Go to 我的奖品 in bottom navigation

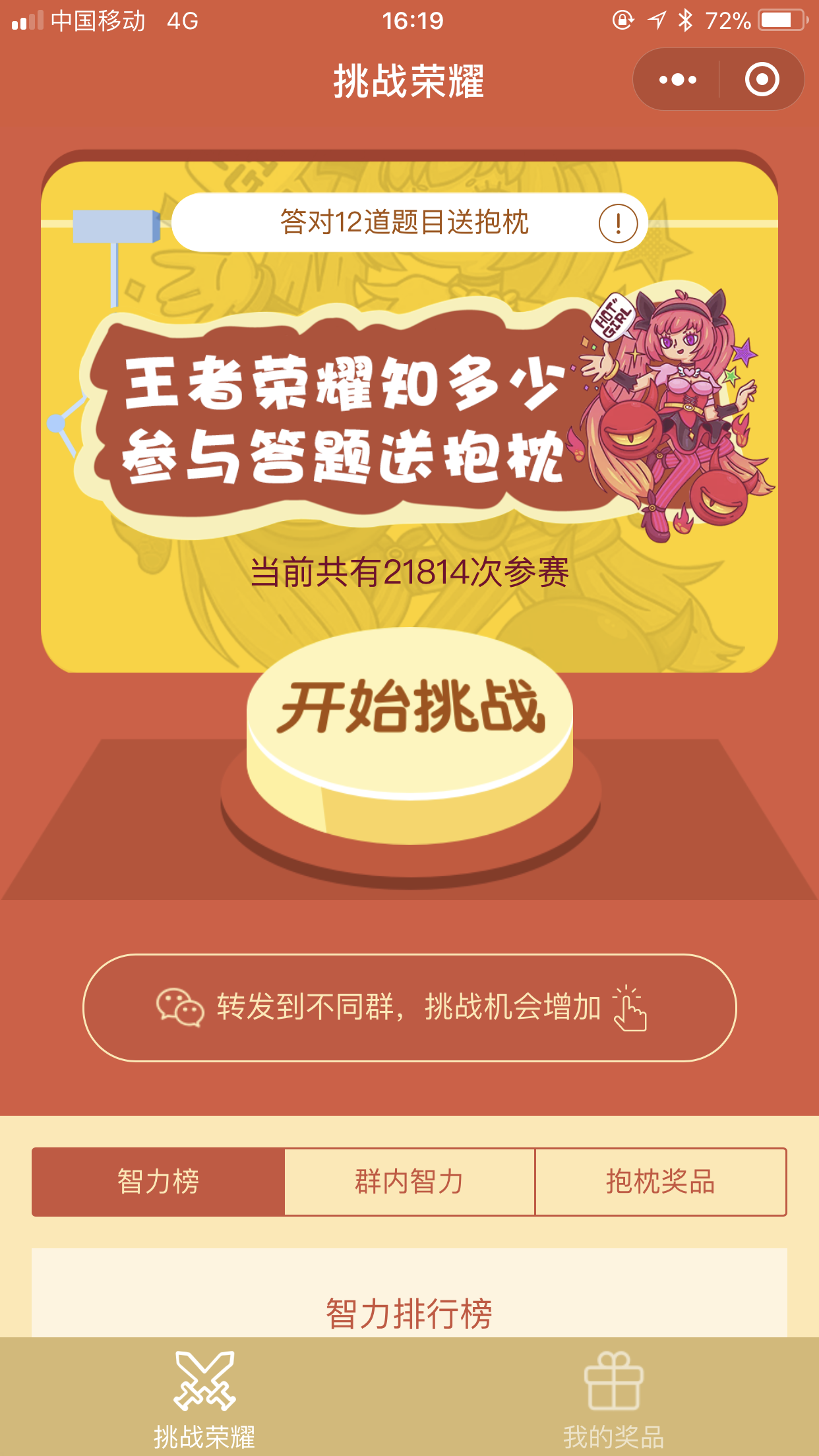(x=613, y=1398)
